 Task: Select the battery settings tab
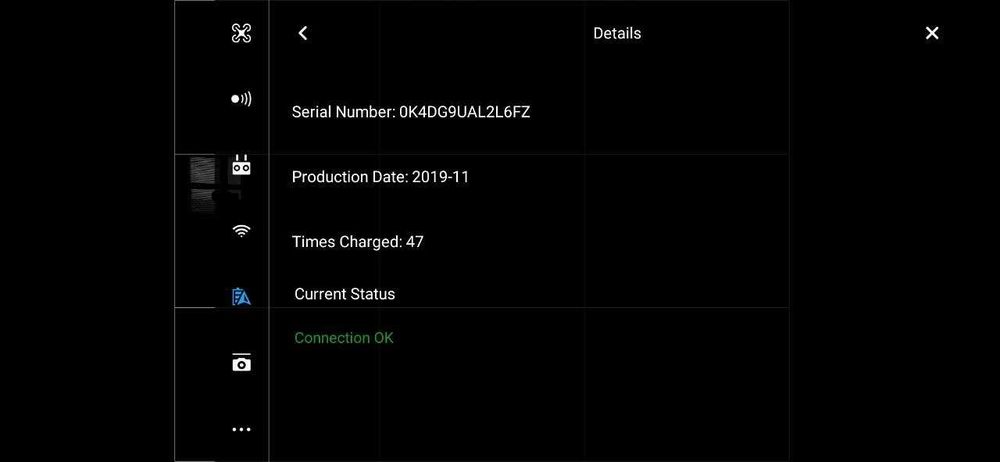pyautogui.click(x=241, y=296)
